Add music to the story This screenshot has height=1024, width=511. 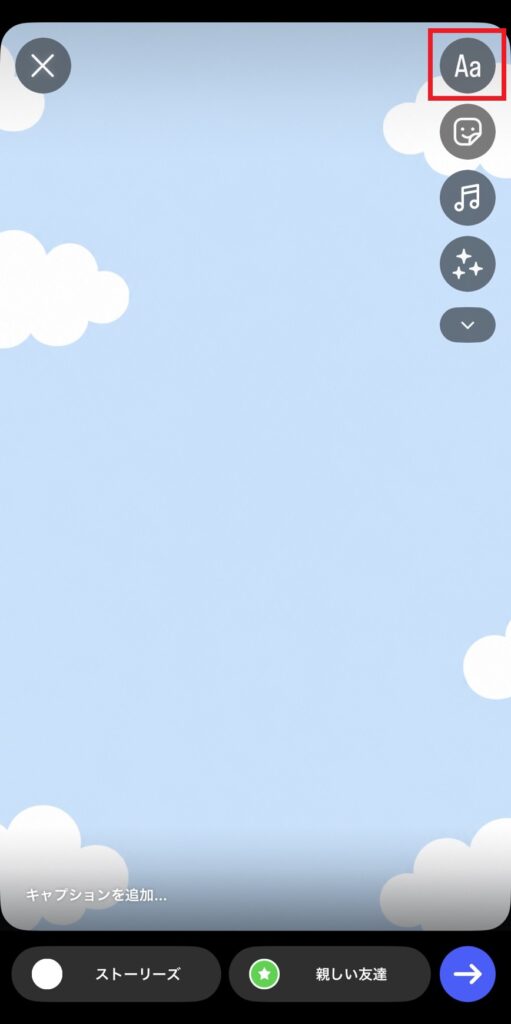tap(467, 197)
